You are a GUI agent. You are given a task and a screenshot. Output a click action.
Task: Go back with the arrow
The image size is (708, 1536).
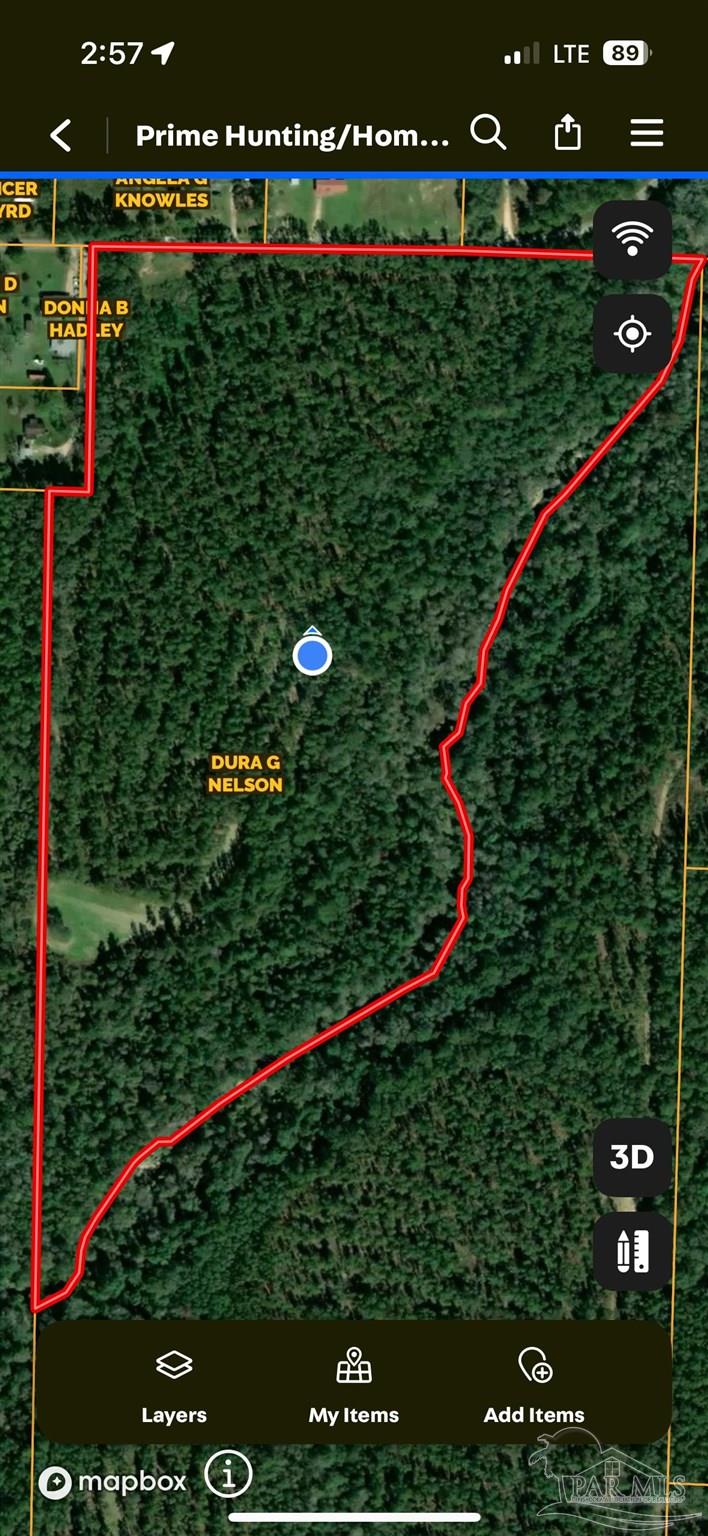click(x=61, y=135)
